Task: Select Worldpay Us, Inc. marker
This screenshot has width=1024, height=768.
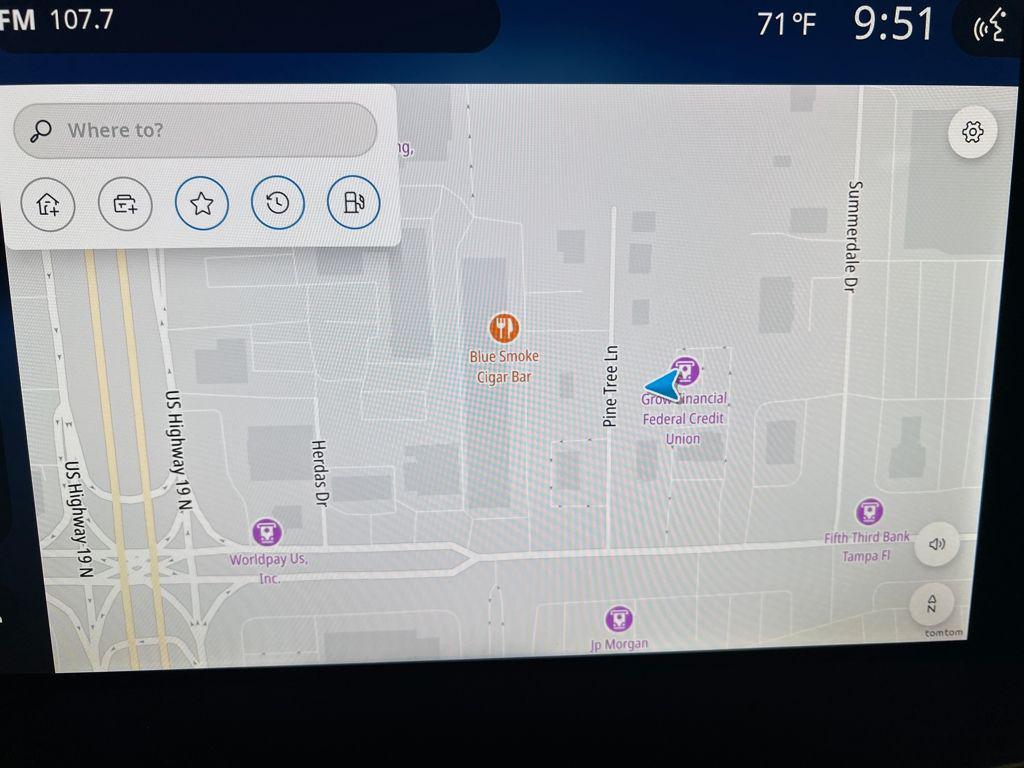Action: pyautogui.click(x=266, y=532)
